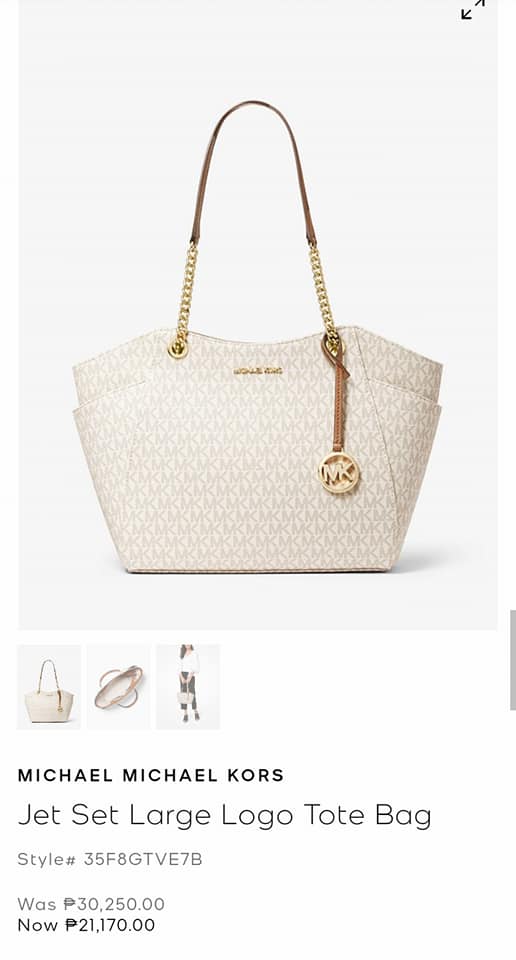Open the main Jet Set tote photo

tap(258, 315)
